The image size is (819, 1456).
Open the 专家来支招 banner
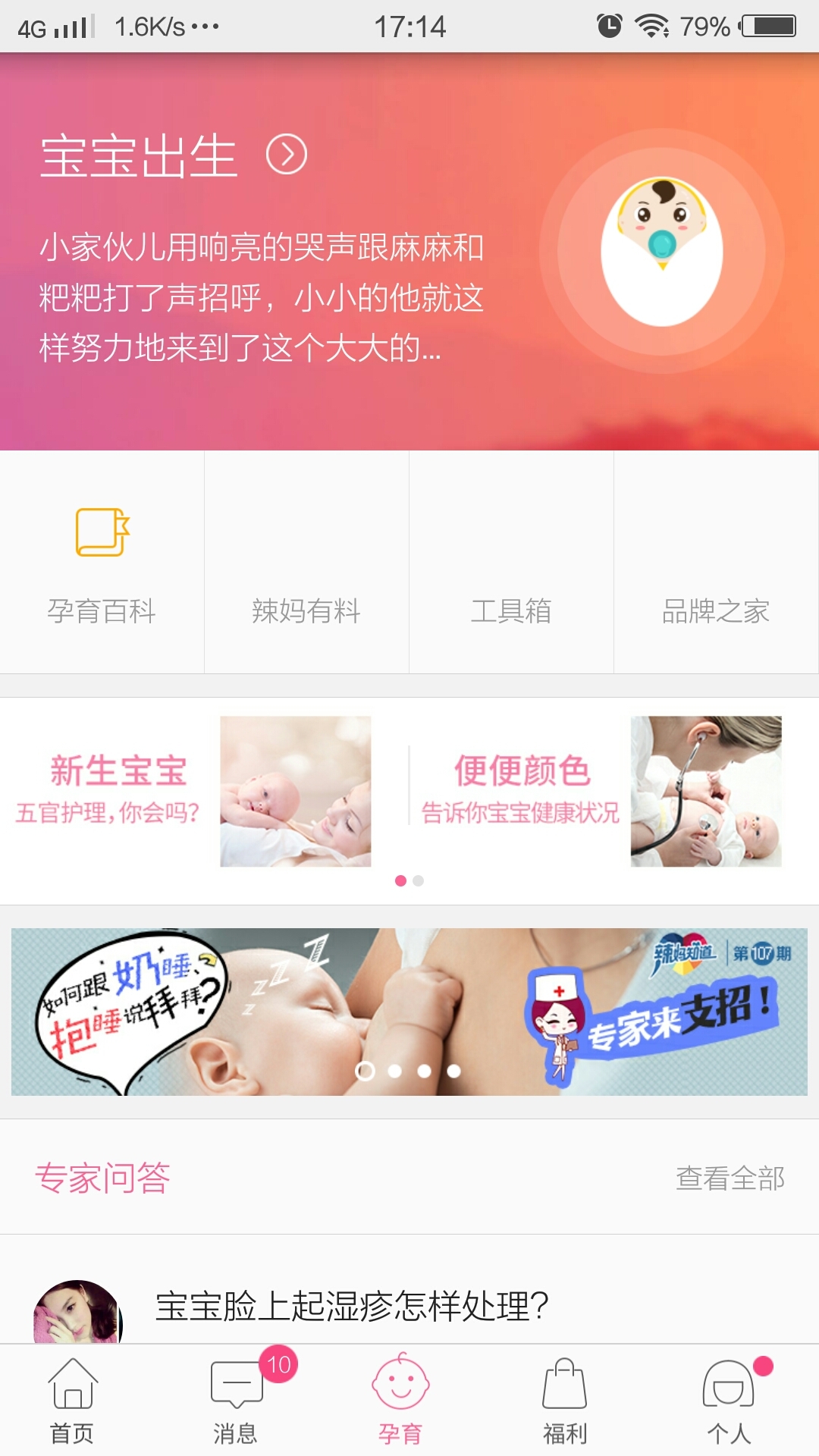click(x=409, y=1012)
